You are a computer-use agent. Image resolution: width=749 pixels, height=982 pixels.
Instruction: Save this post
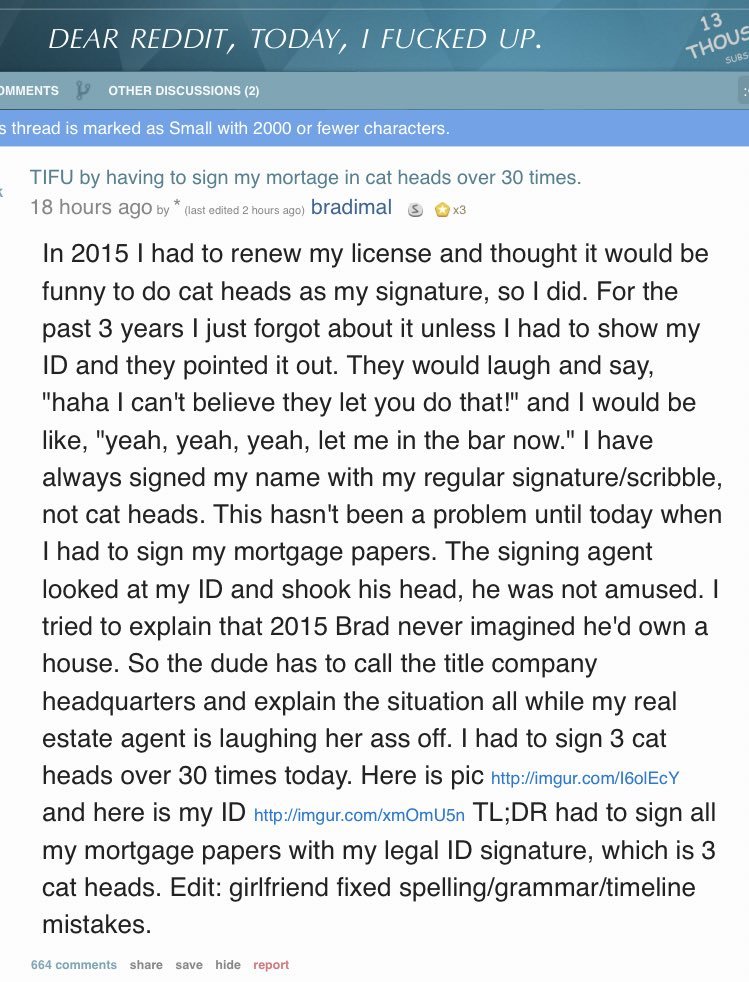pos(188,965)
